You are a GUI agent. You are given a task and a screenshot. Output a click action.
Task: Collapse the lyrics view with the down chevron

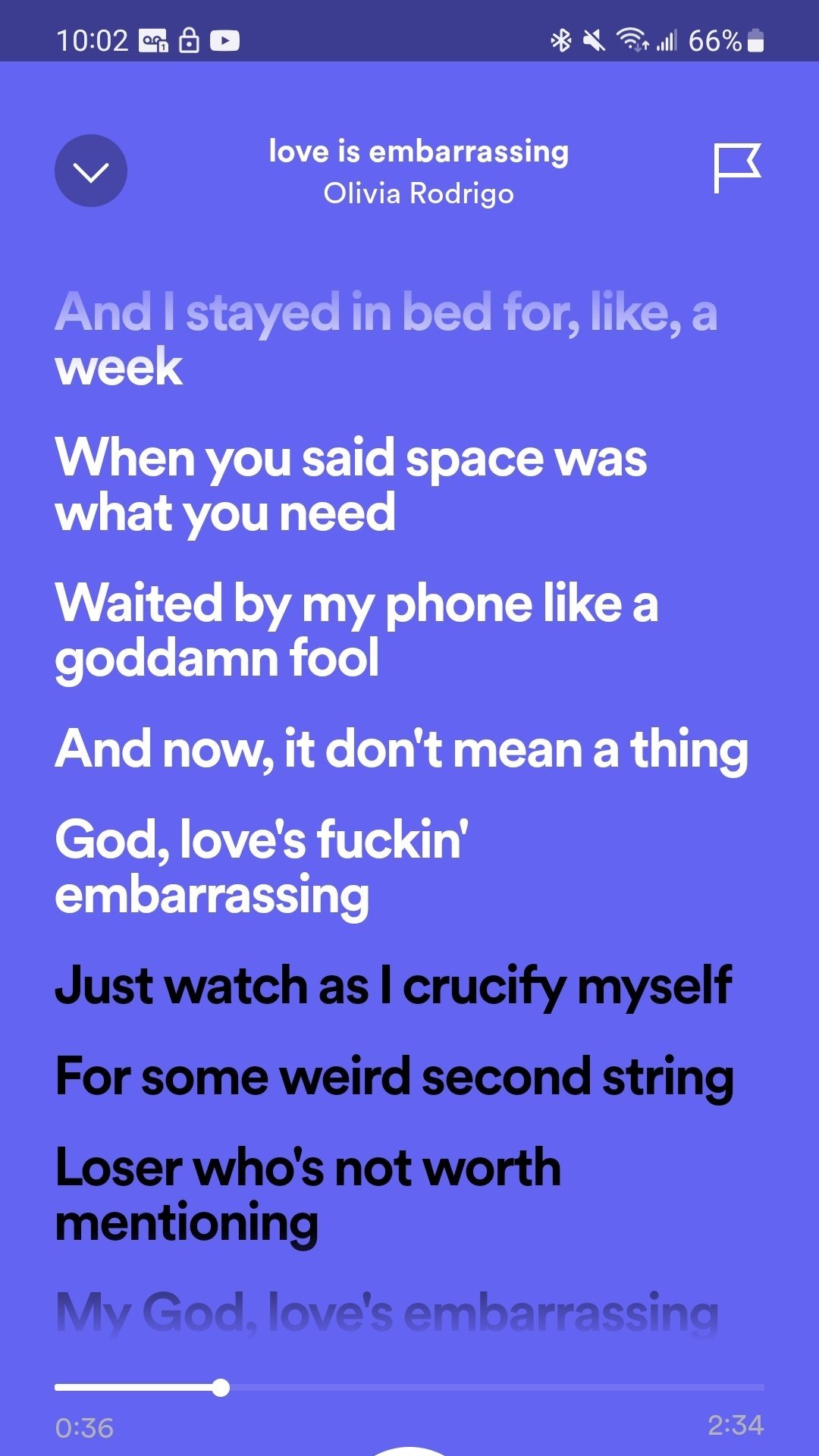(x=91, y=171)
